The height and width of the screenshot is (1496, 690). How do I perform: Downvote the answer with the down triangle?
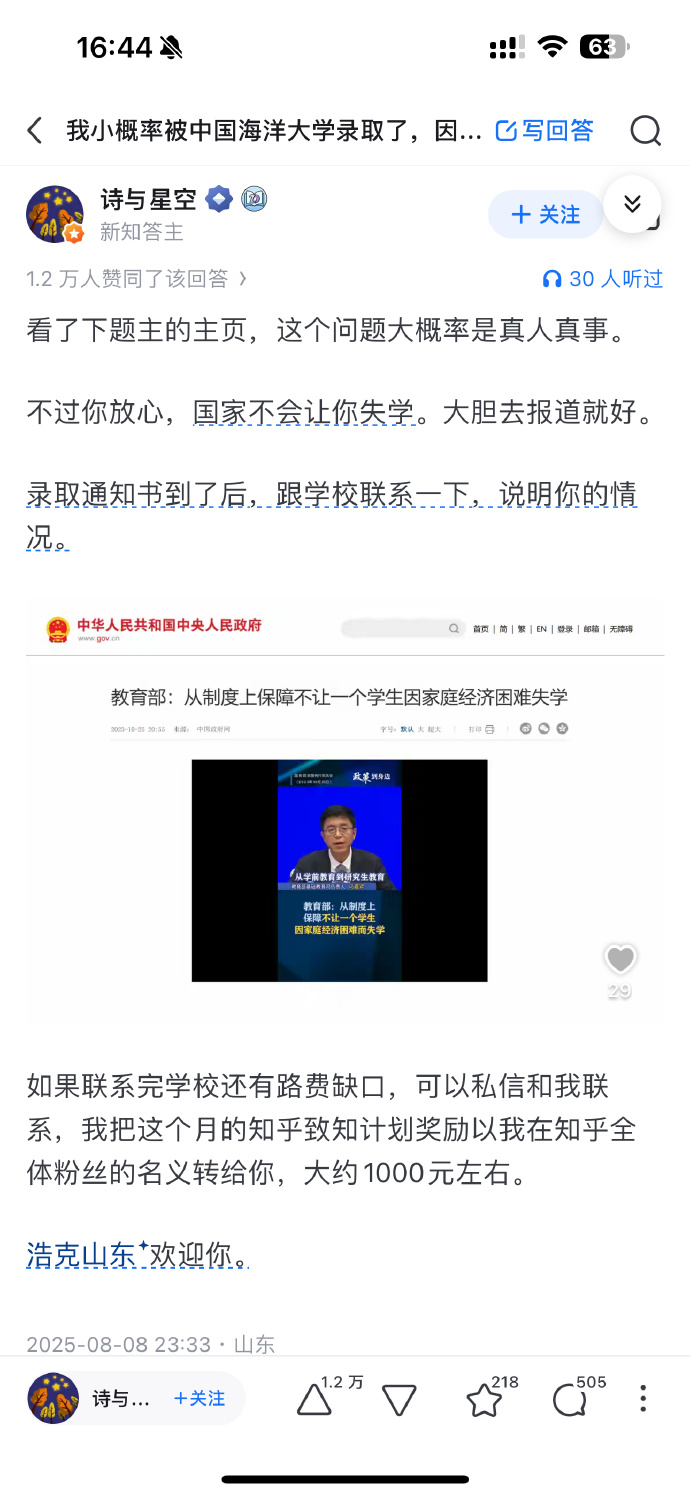click(x=399, y=1400)
